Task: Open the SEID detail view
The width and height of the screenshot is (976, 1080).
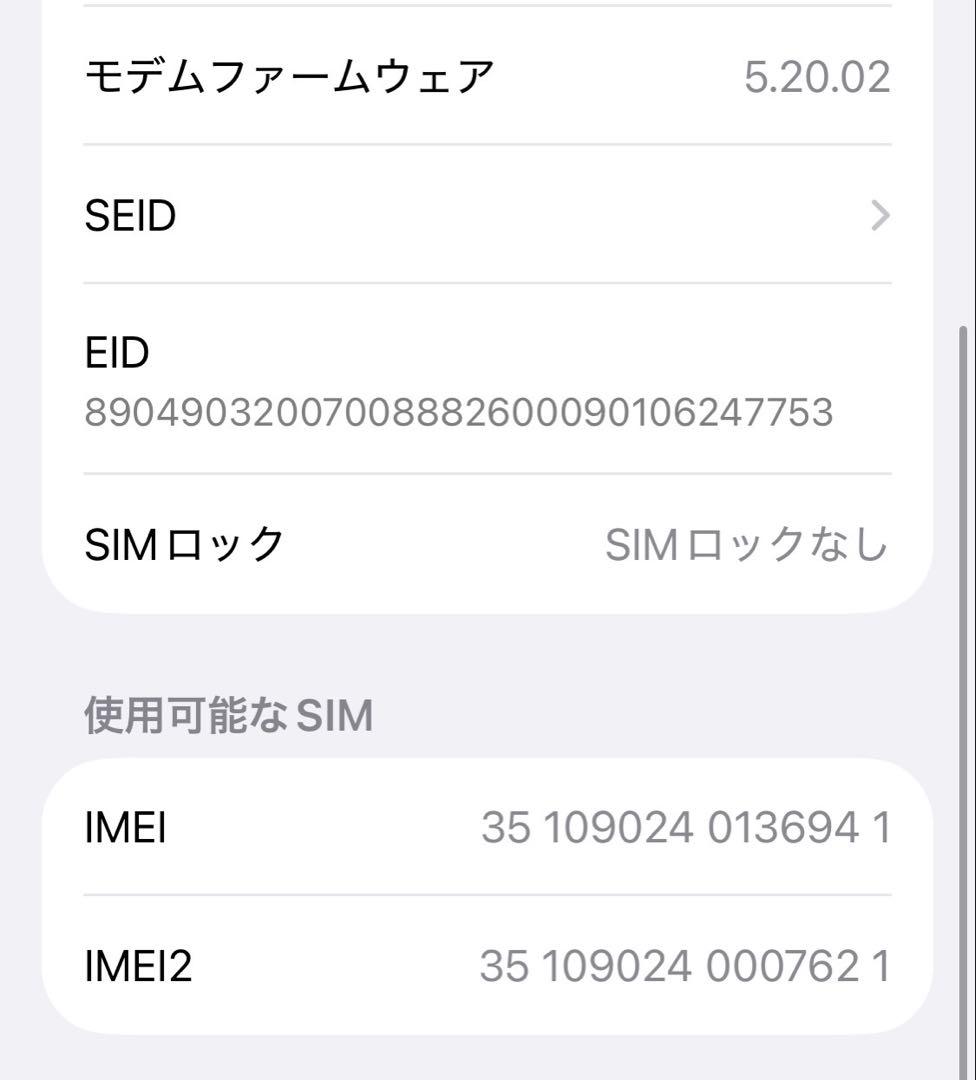Action: (480, 215)
